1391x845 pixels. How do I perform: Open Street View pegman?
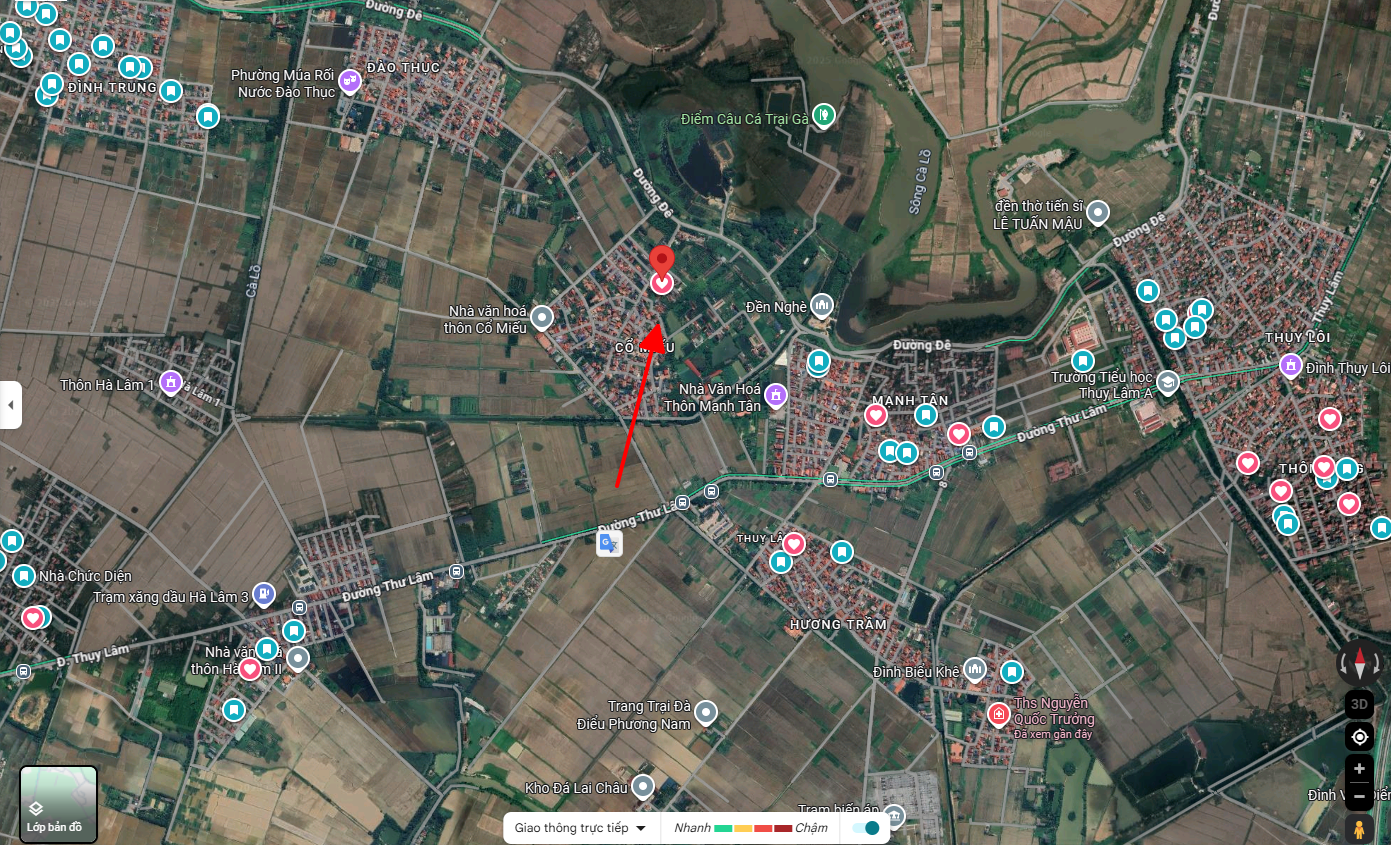tap(1359, 829)
